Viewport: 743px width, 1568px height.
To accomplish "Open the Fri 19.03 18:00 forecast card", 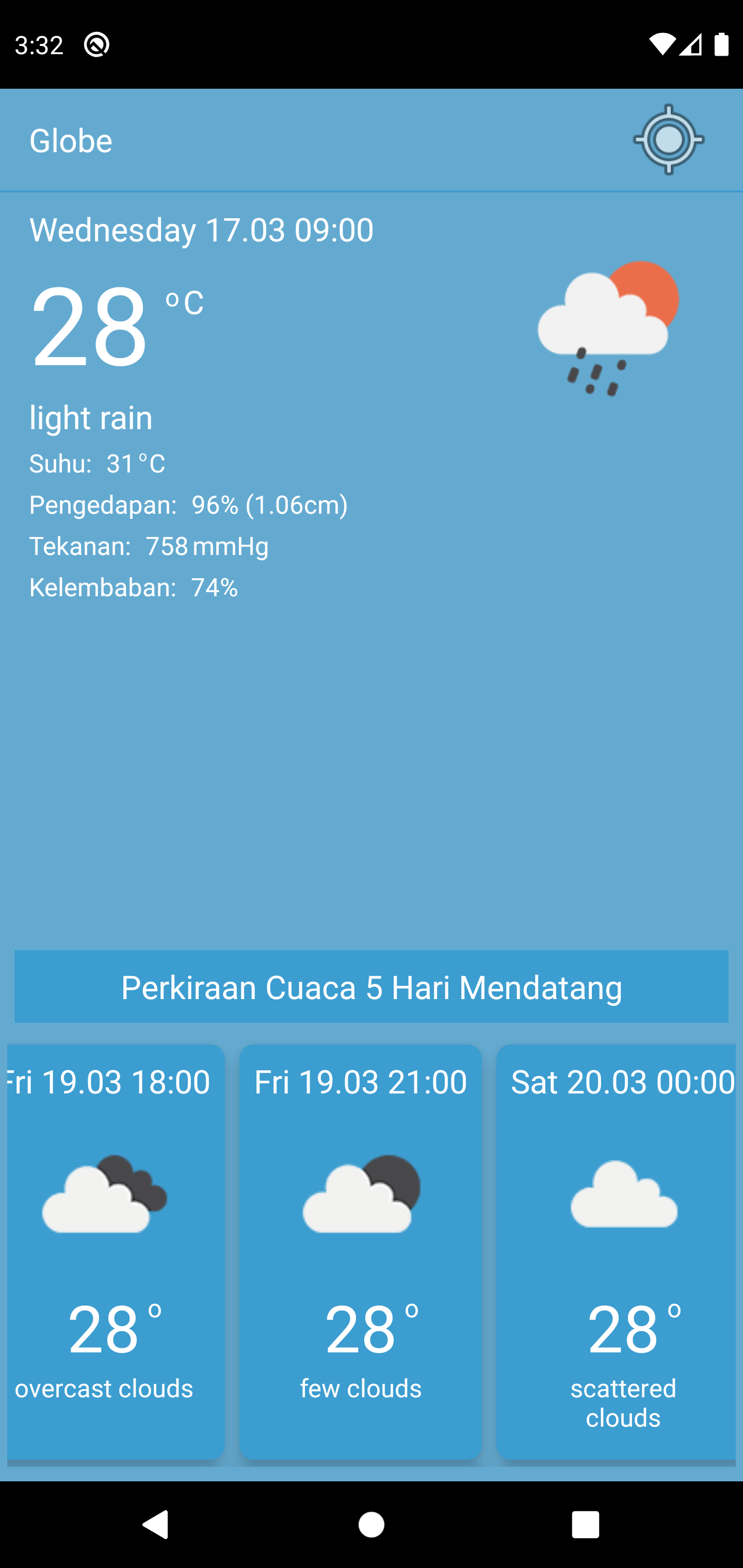I will pos(116,1251).
